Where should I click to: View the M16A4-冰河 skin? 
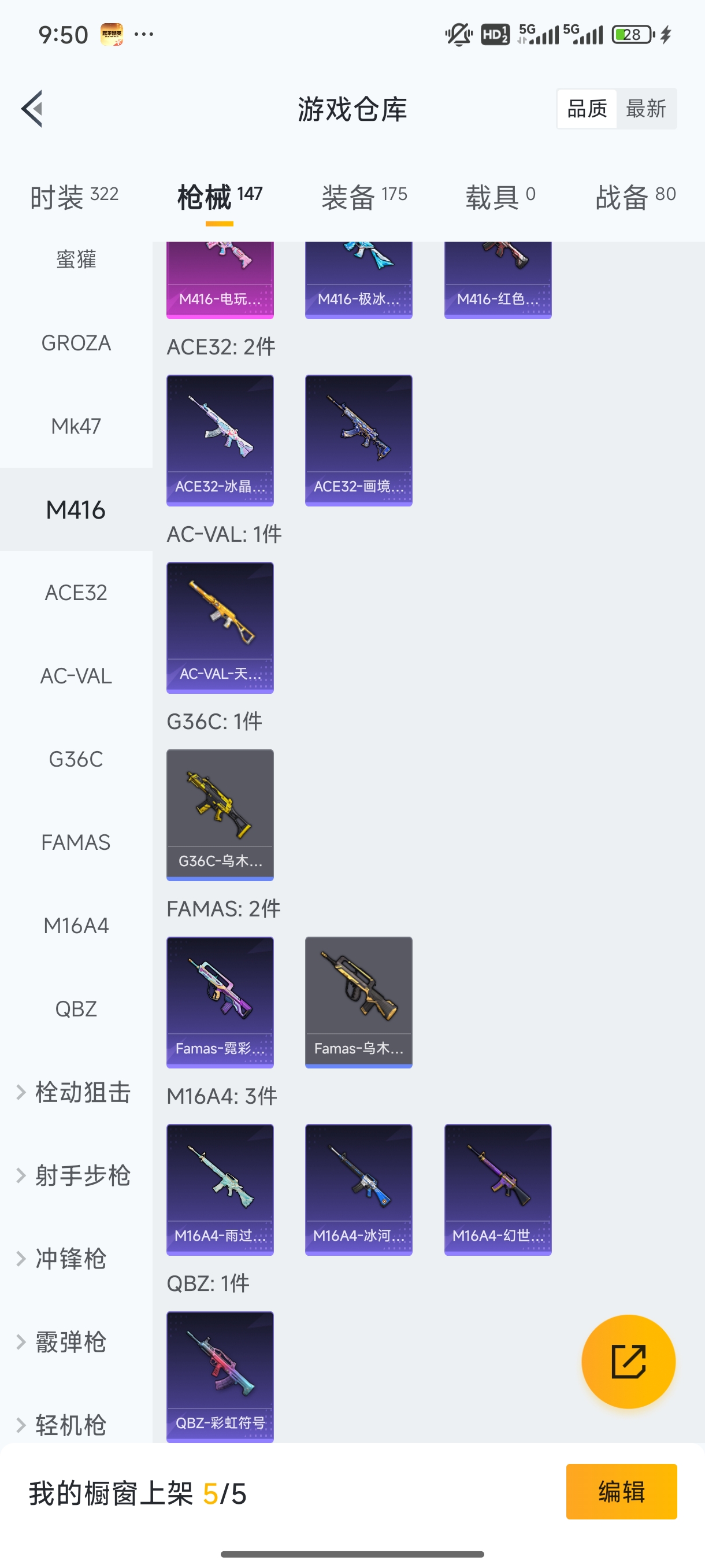(x=358, y=1189)
